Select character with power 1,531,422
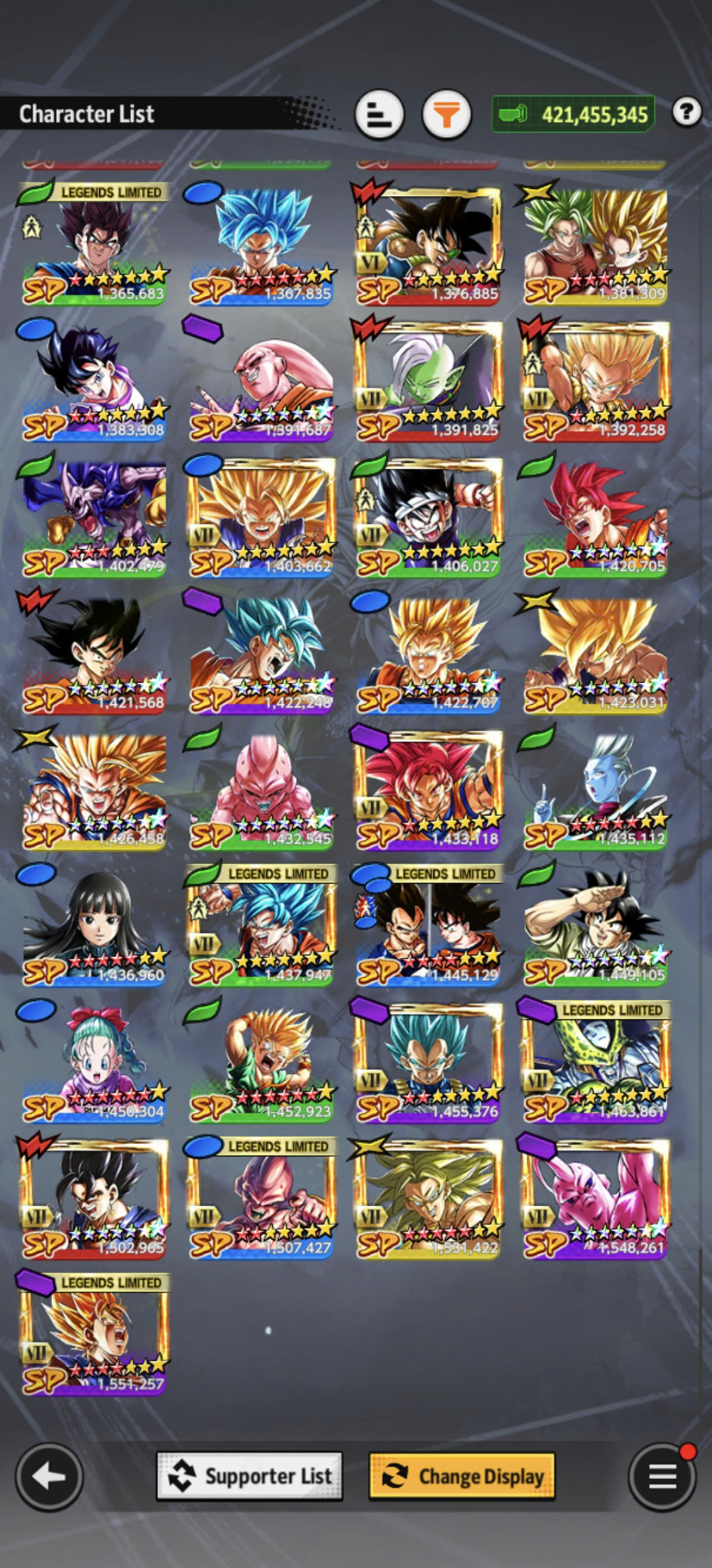Image resolution: width=712 pixels, height=1568 pixels. (428, 1197)
